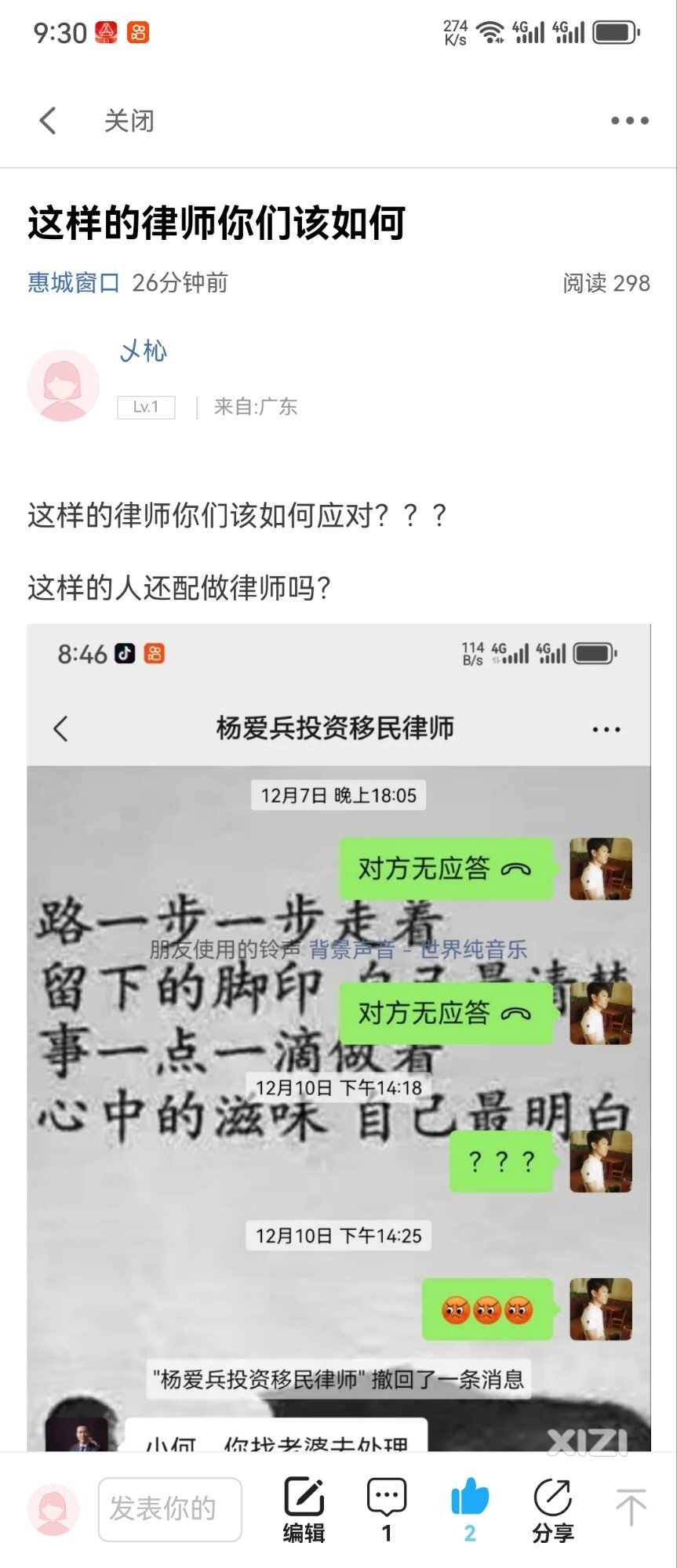Image resolution: width=677 pixels, height=1568 pixels.
Task: Tap 关闭 to close the page
Action: point(129,121)
